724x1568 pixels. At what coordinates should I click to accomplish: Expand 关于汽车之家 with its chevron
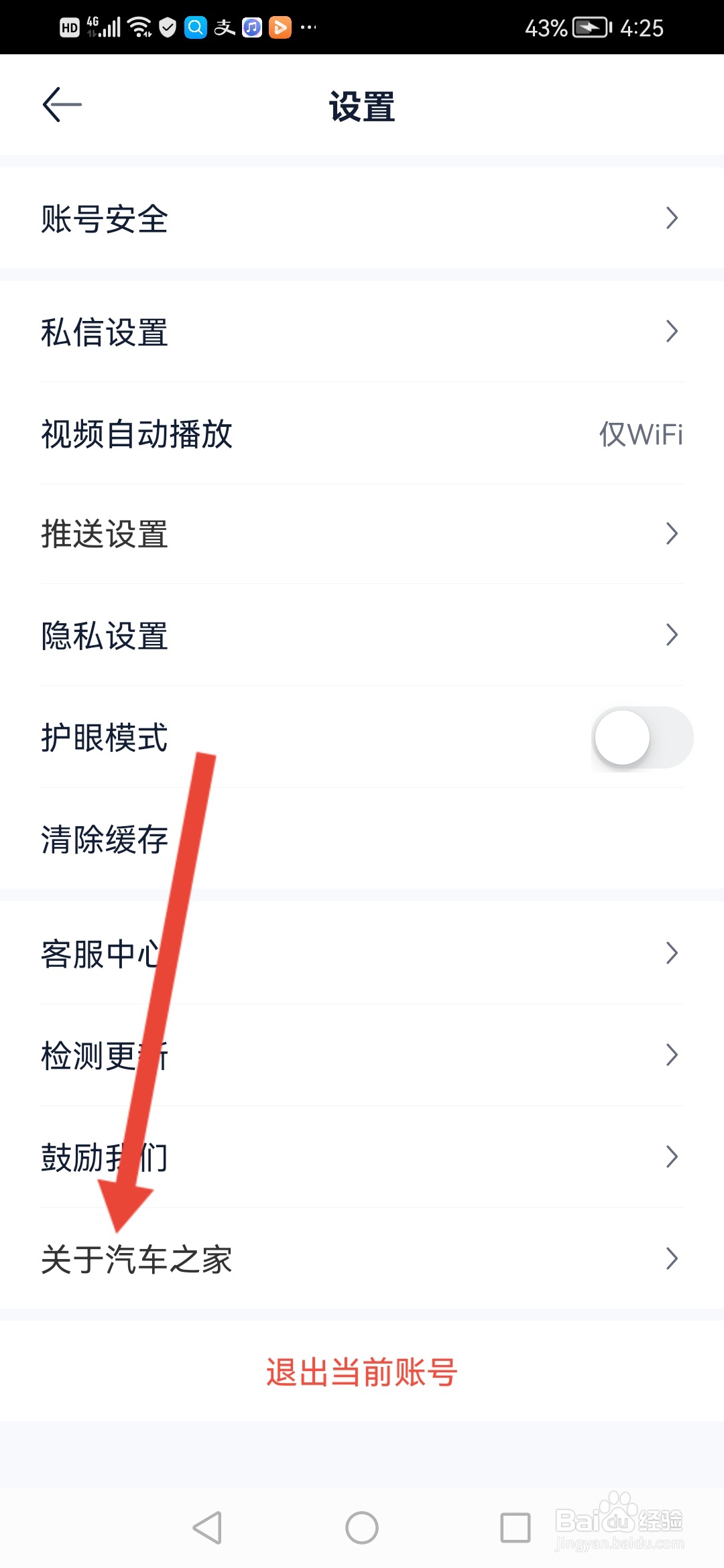coord(672,1258)
